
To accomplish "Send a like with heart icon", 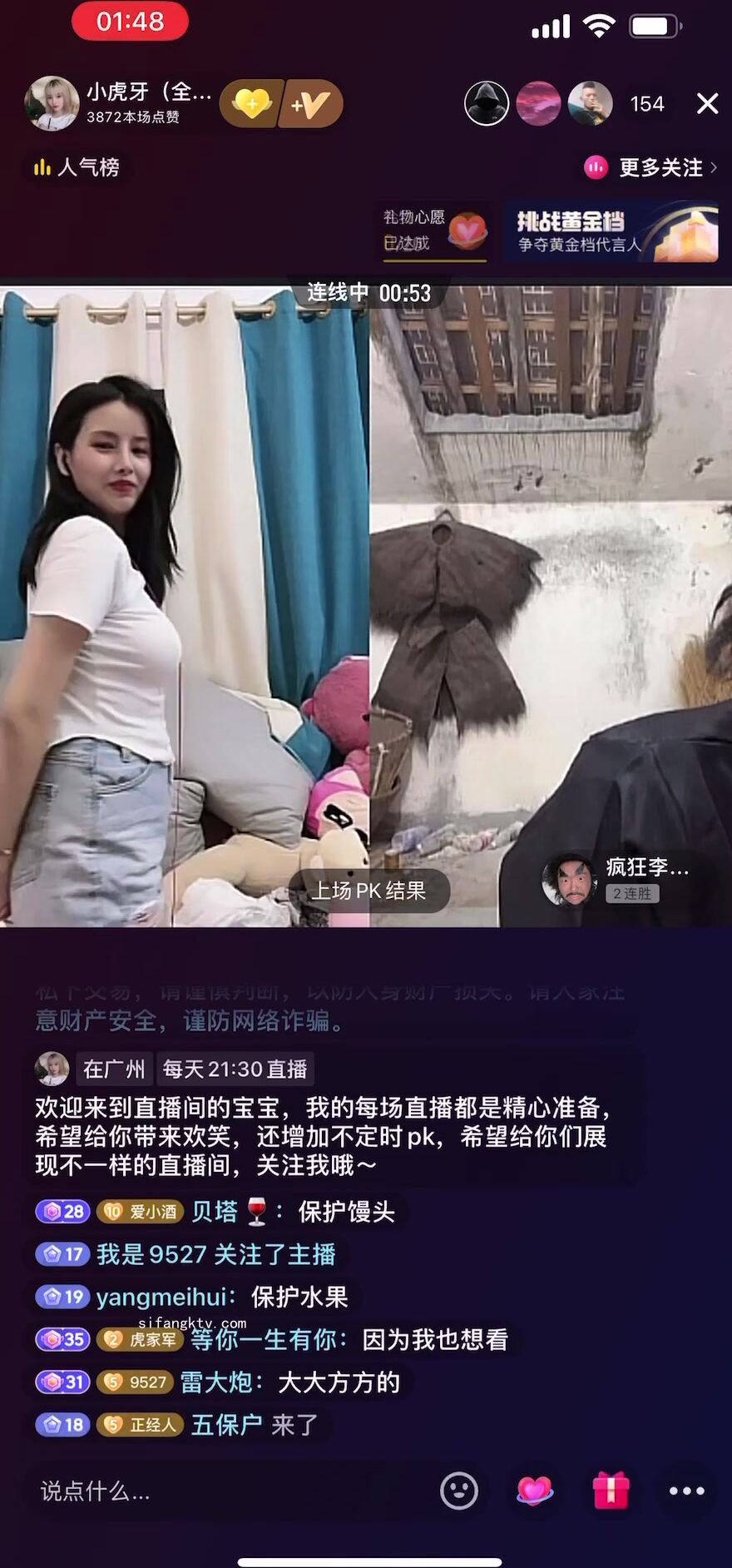I will (x=535, y=1491).
